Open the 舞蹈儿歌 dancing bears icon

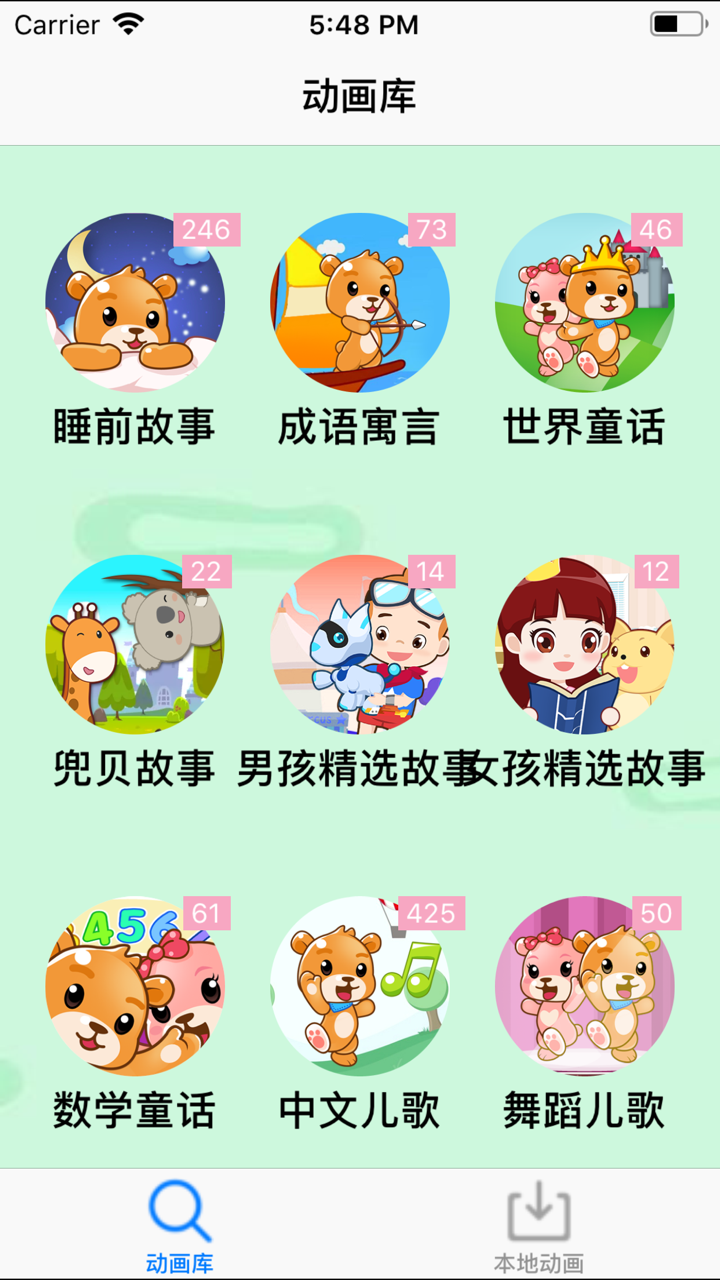[x=585, y=987]
